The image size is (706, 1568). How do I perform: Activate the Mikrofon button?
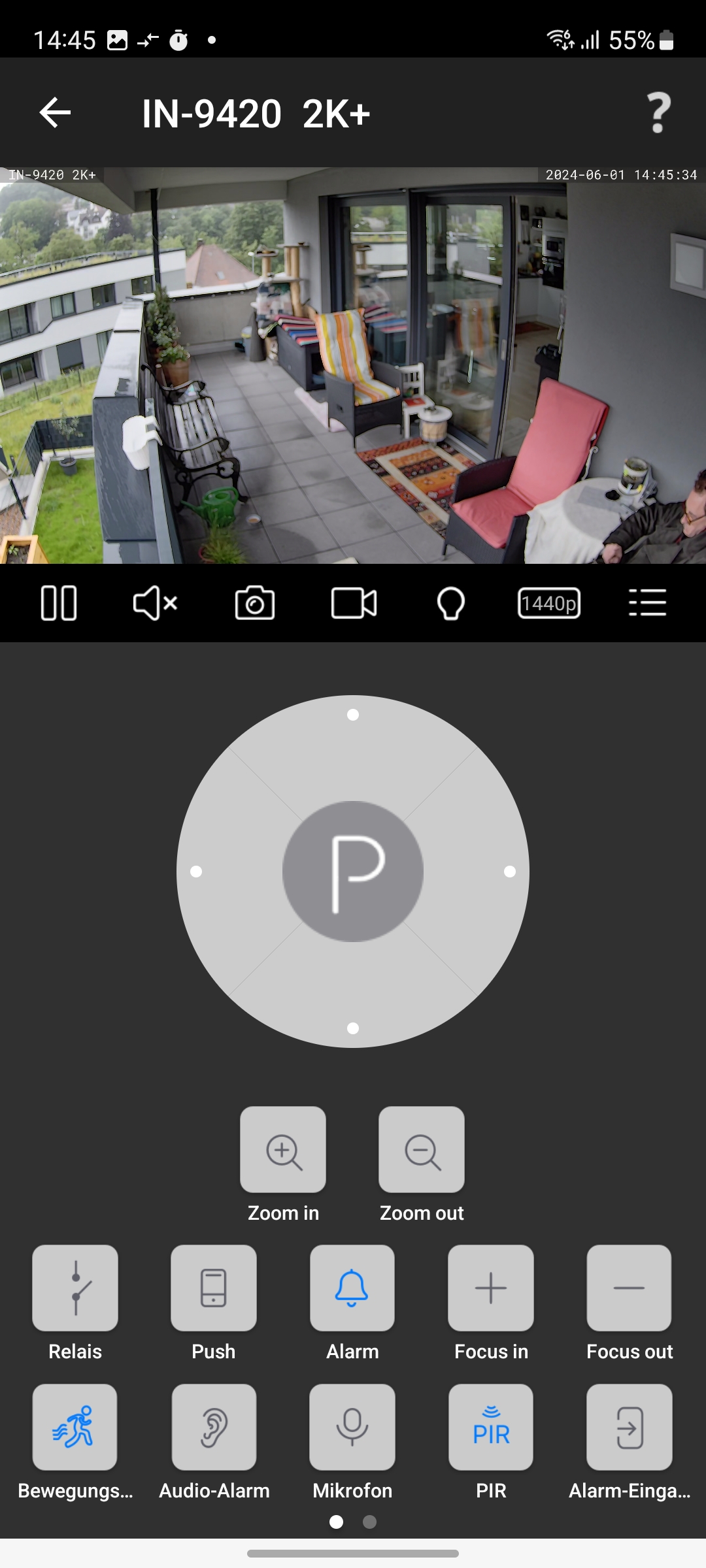(x=352, y=1427)
